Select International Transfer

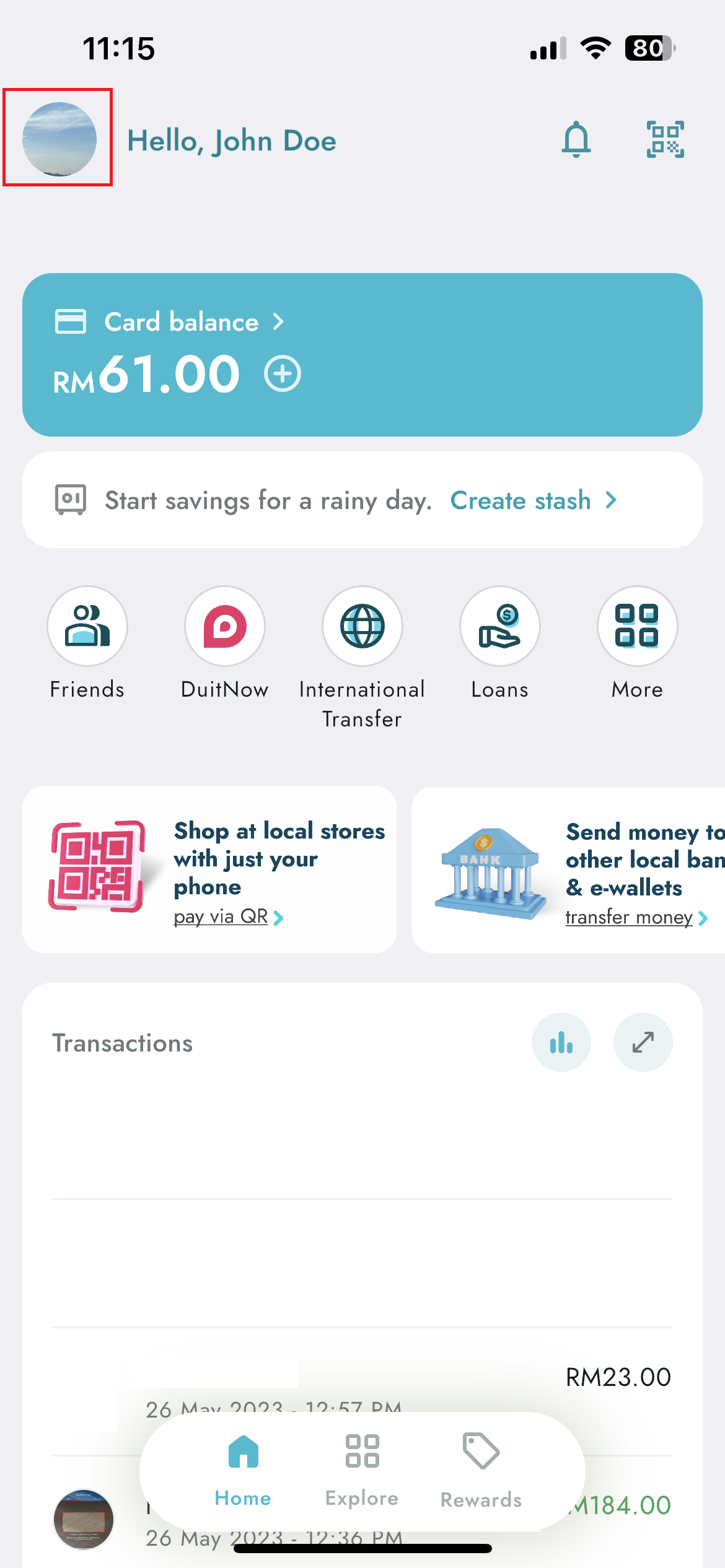362,627
